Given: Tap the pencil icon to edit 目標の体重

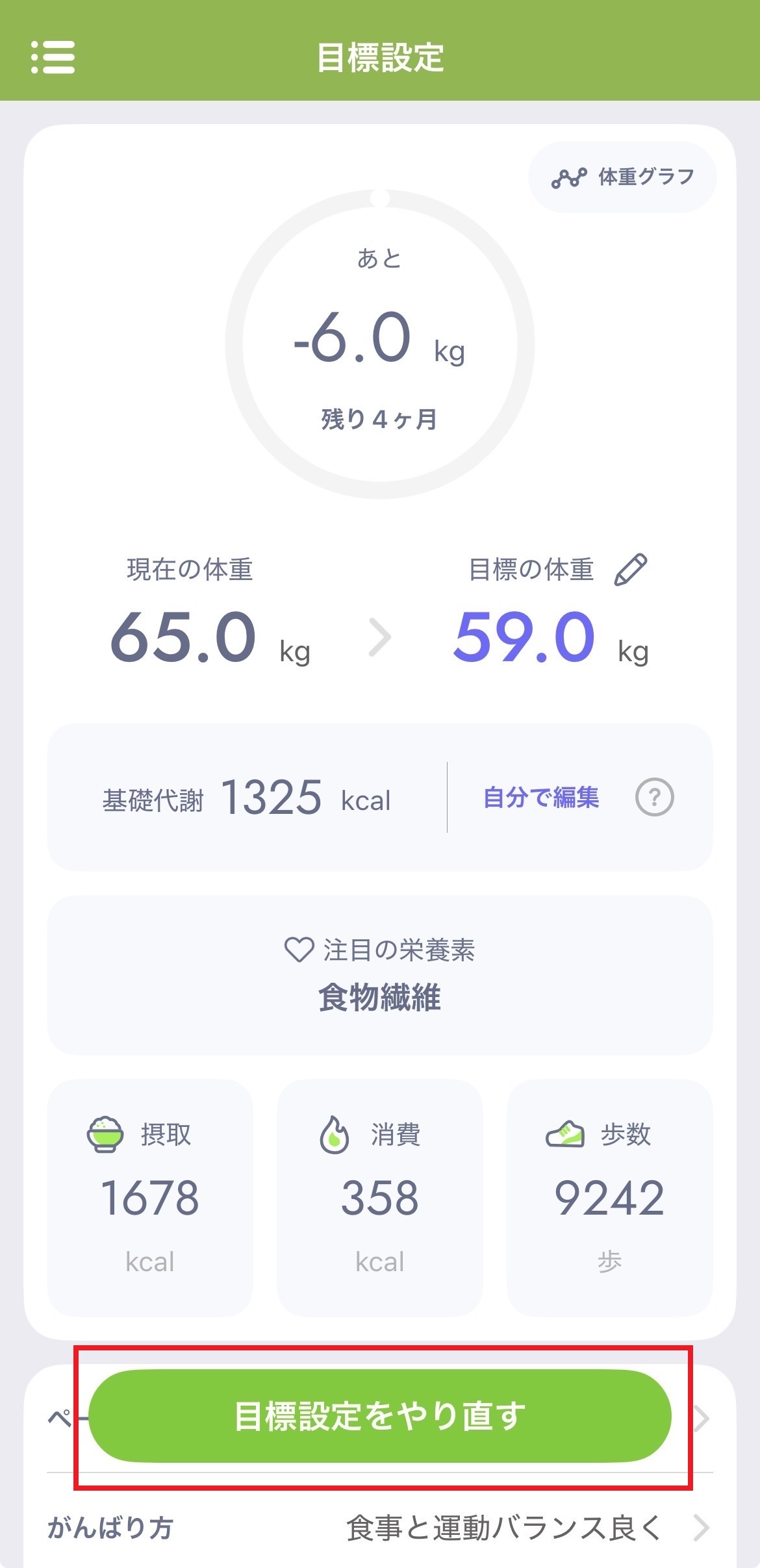Looking at the screenshot, I should click(x=632, y=567).
